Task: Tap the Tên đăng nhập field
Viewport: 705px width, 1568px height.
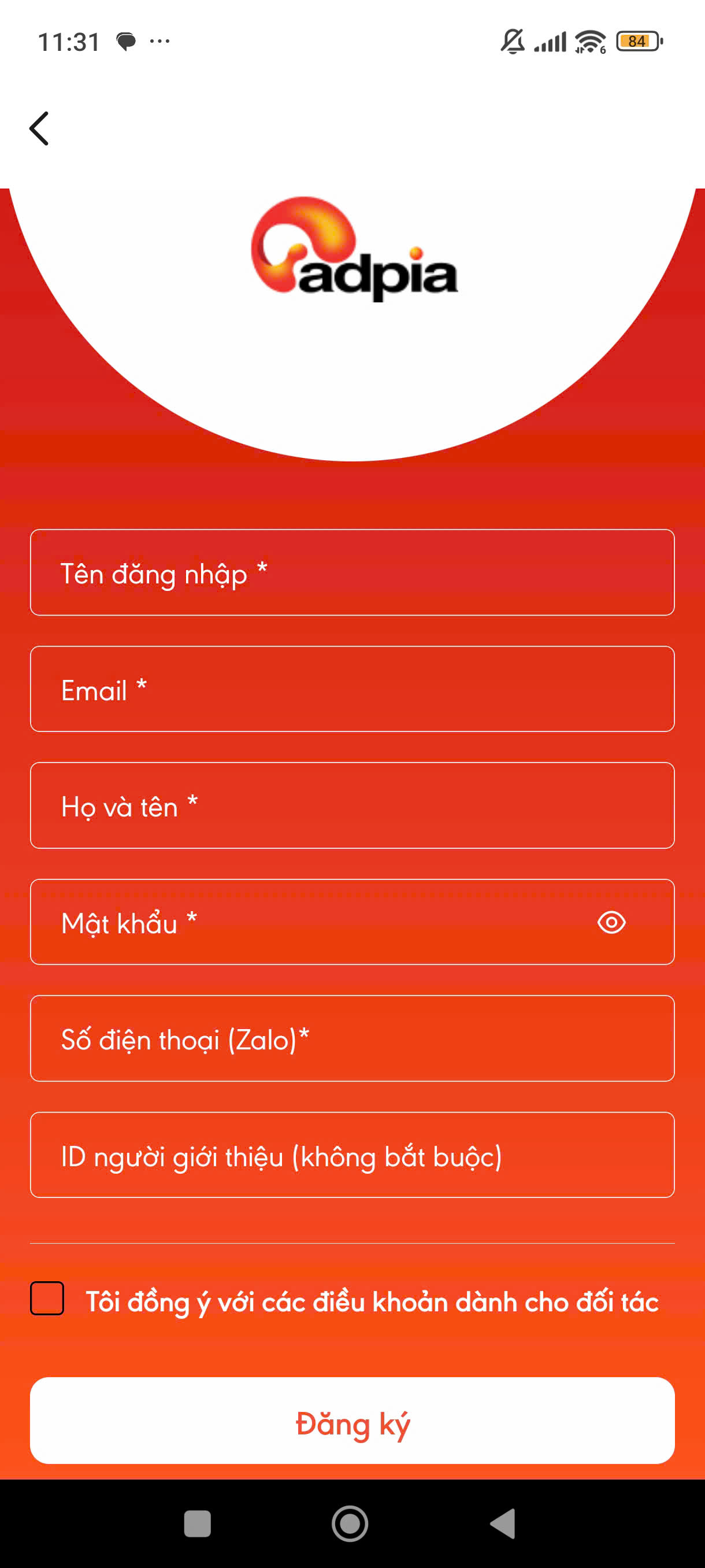Action: tap(352, 572)
